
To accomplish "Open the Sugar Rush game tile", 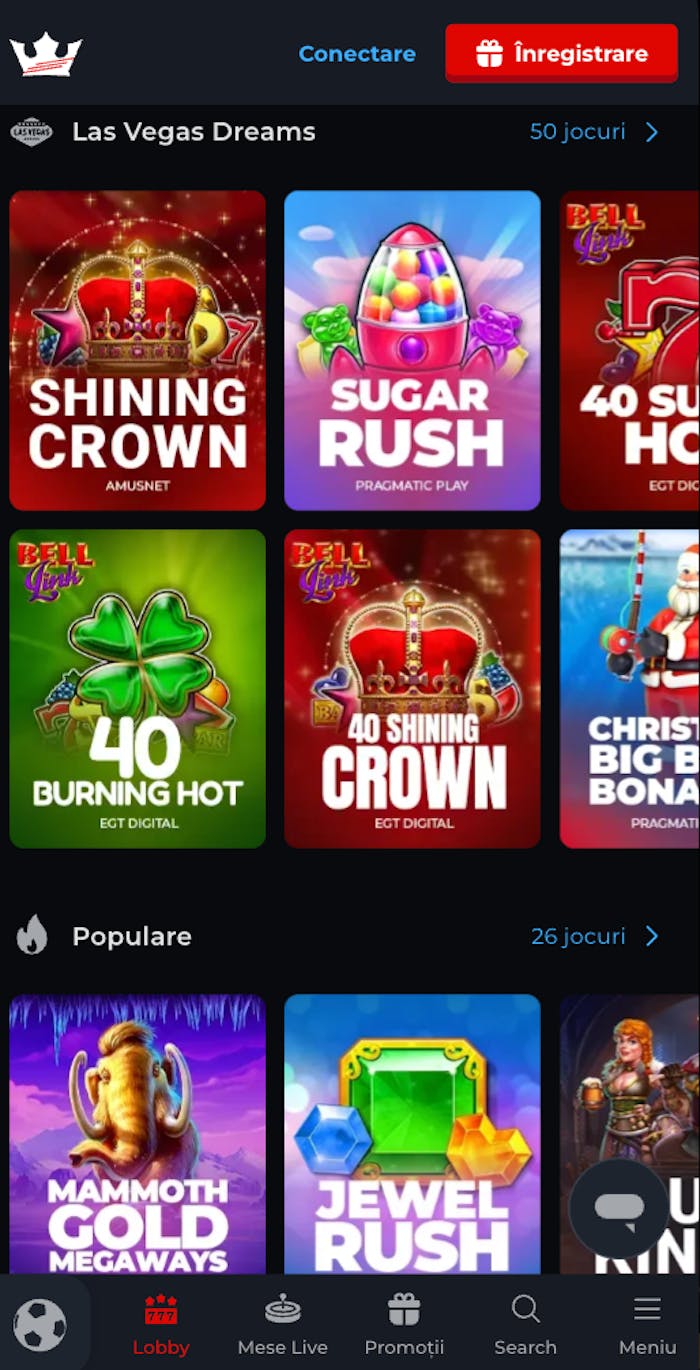I will click(412, 350).
